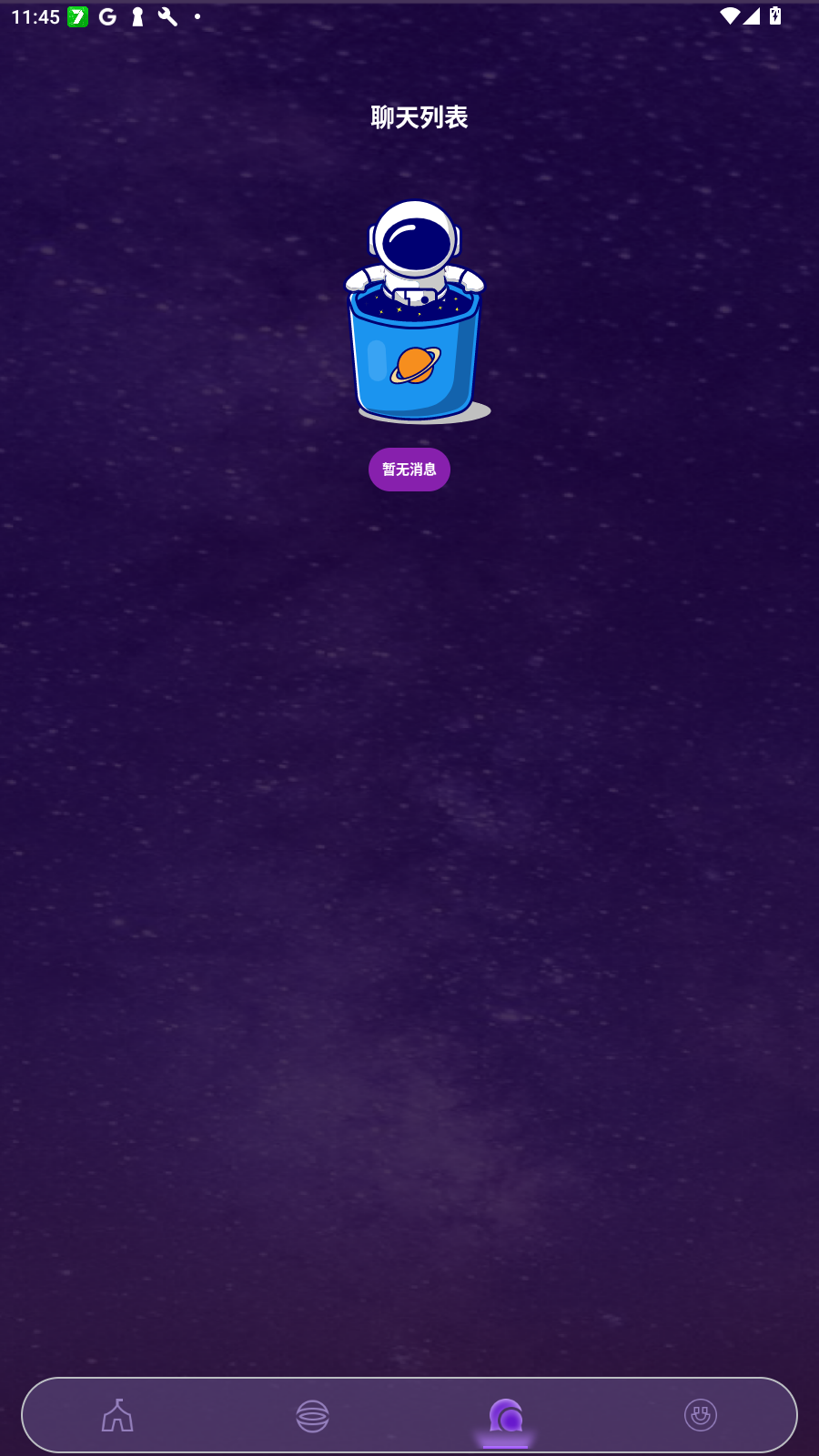Open the planet discover tab

point(312,1415)
